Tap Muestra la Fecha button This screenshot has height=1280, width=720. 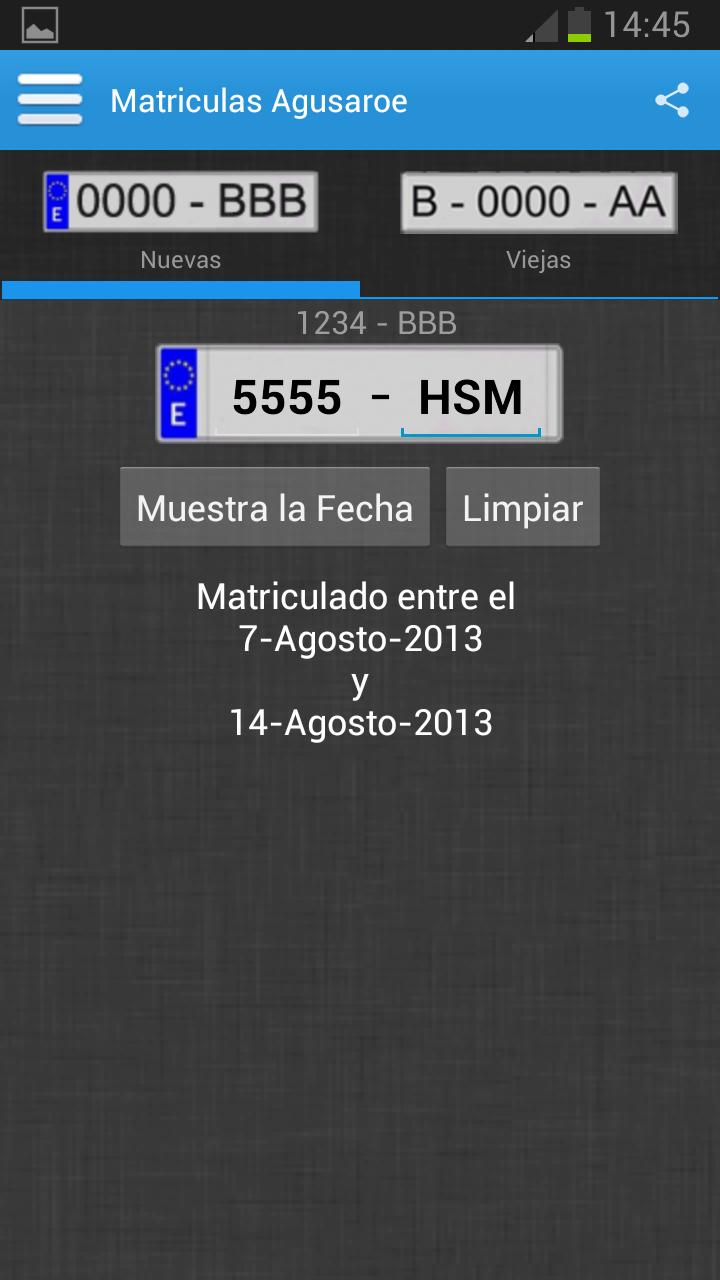[275, 508]
